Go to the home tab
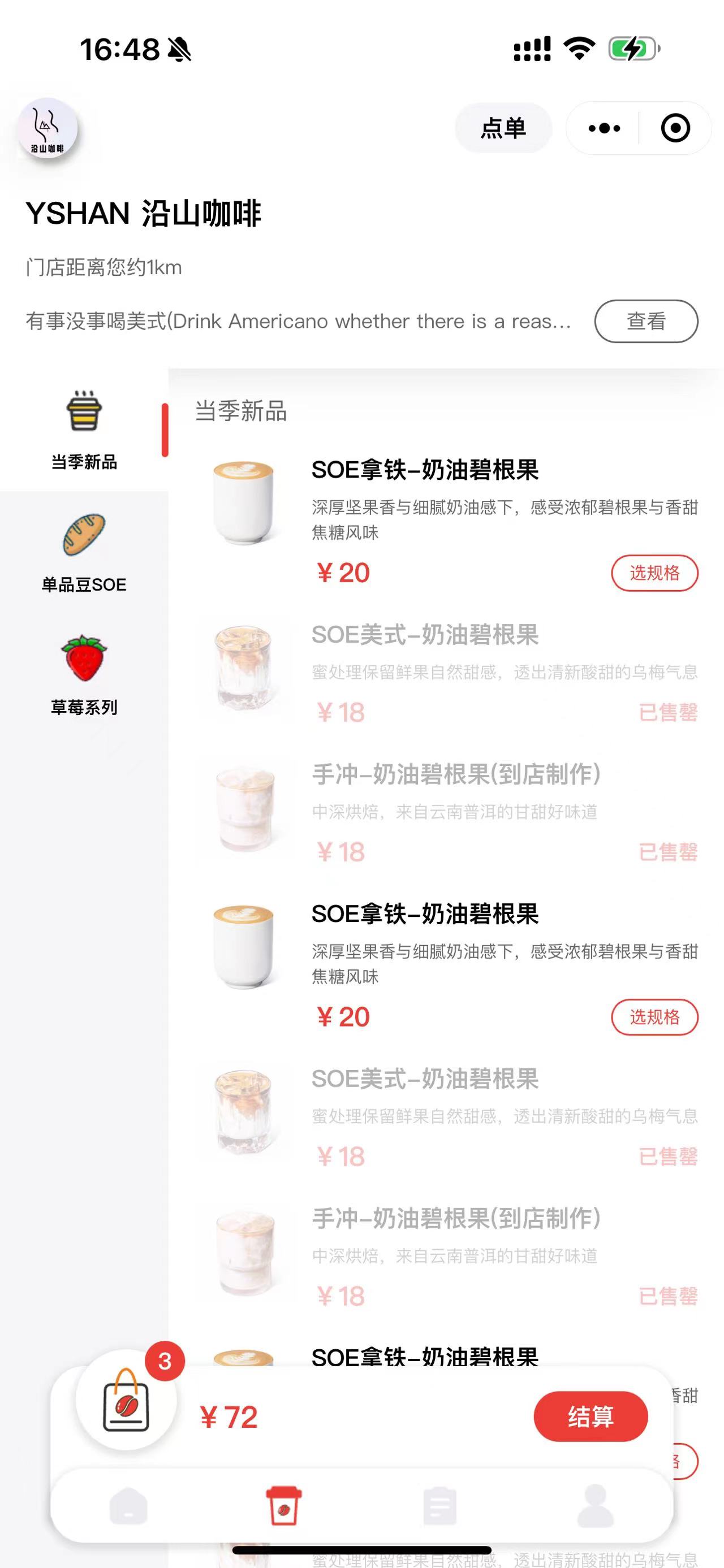This screenshot has height=1568, width=724. (128, 1506)
